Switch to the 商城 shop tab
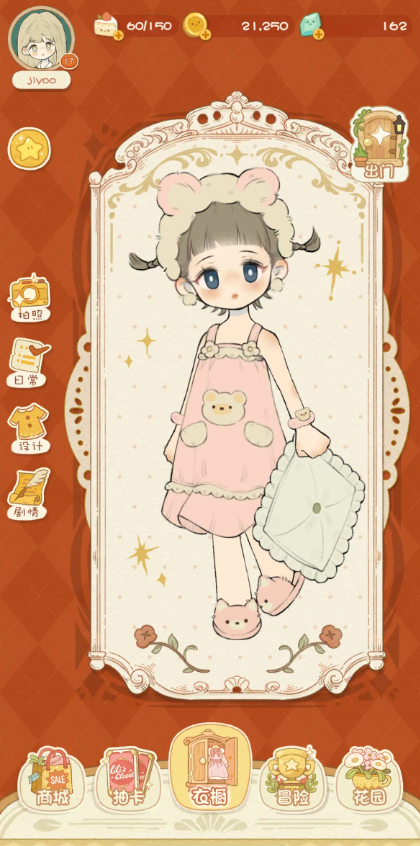This screenshot has width=420, height=846. (51, 779)
